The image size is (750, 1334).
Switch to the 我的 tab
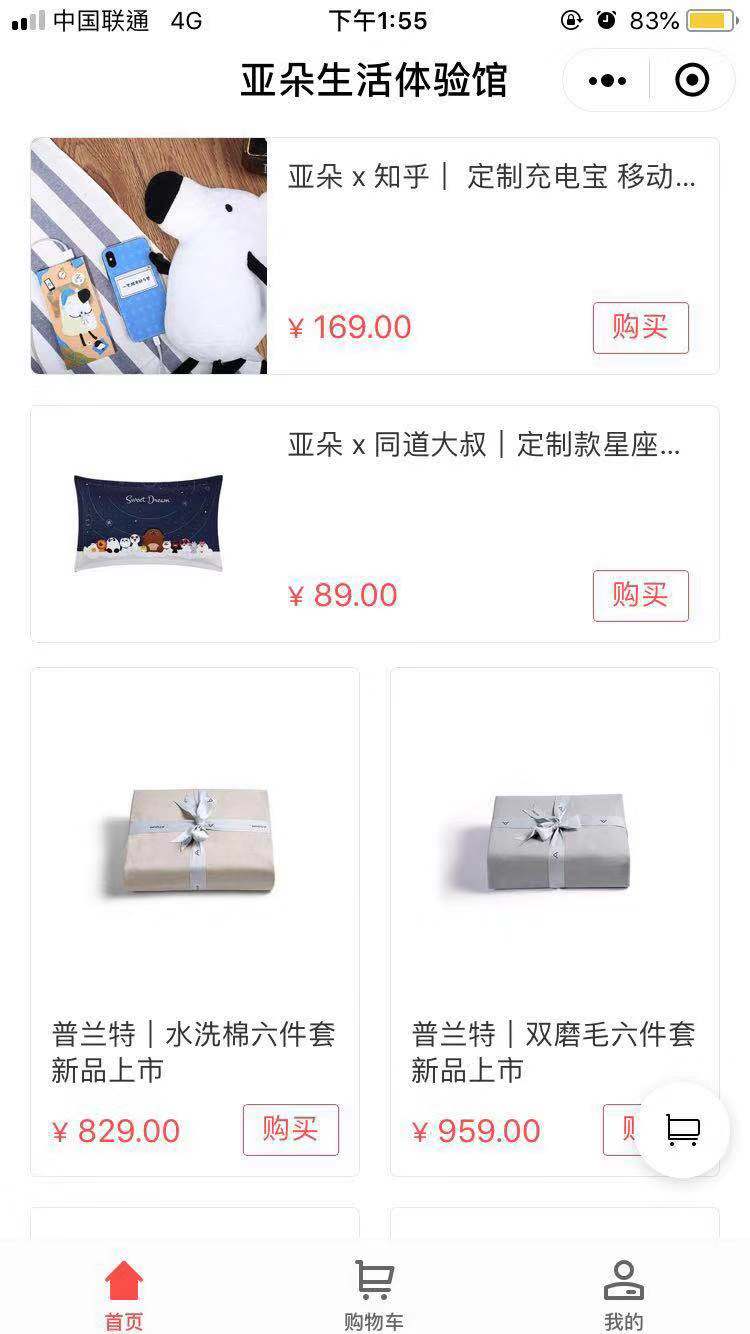623,1294
